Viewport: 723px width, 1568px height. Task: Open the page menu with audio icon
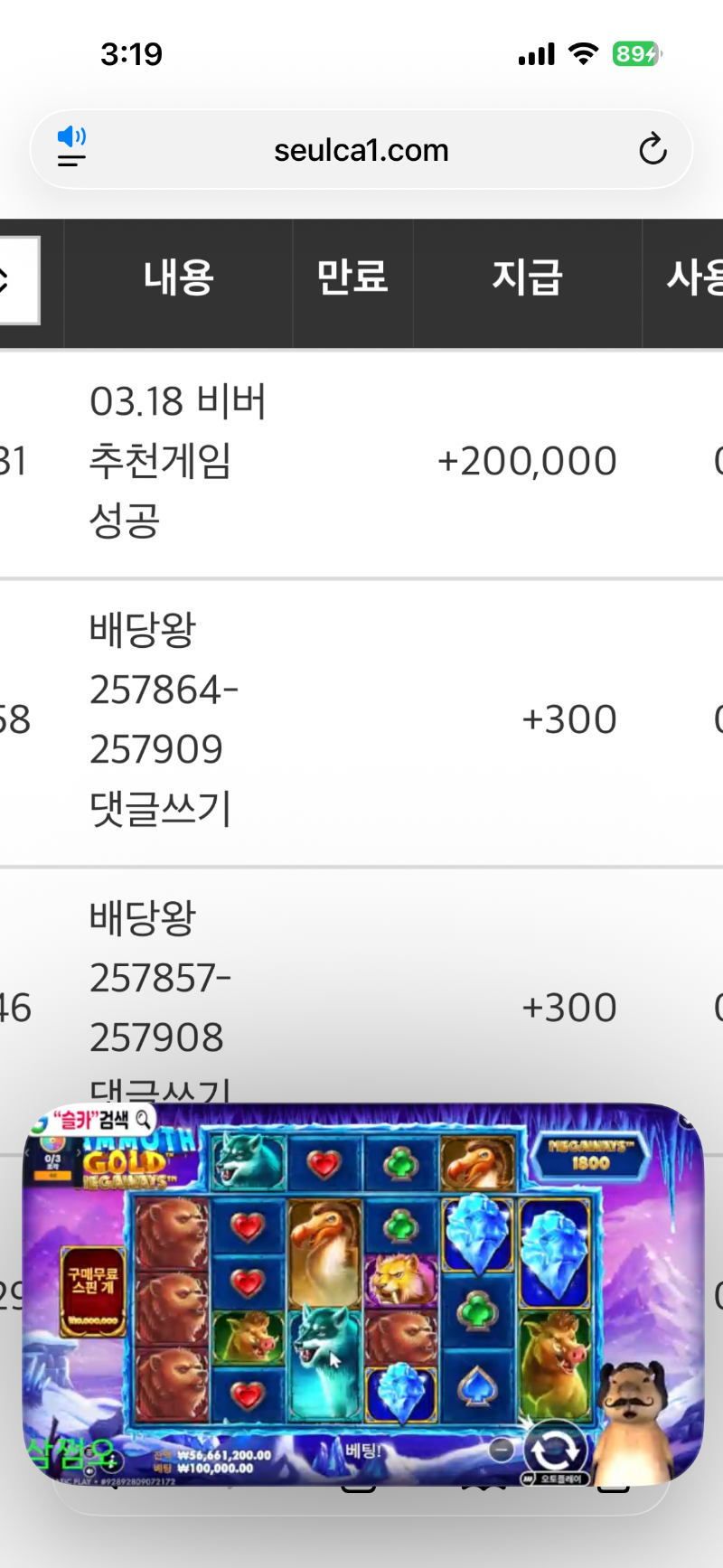coord(71,149)
